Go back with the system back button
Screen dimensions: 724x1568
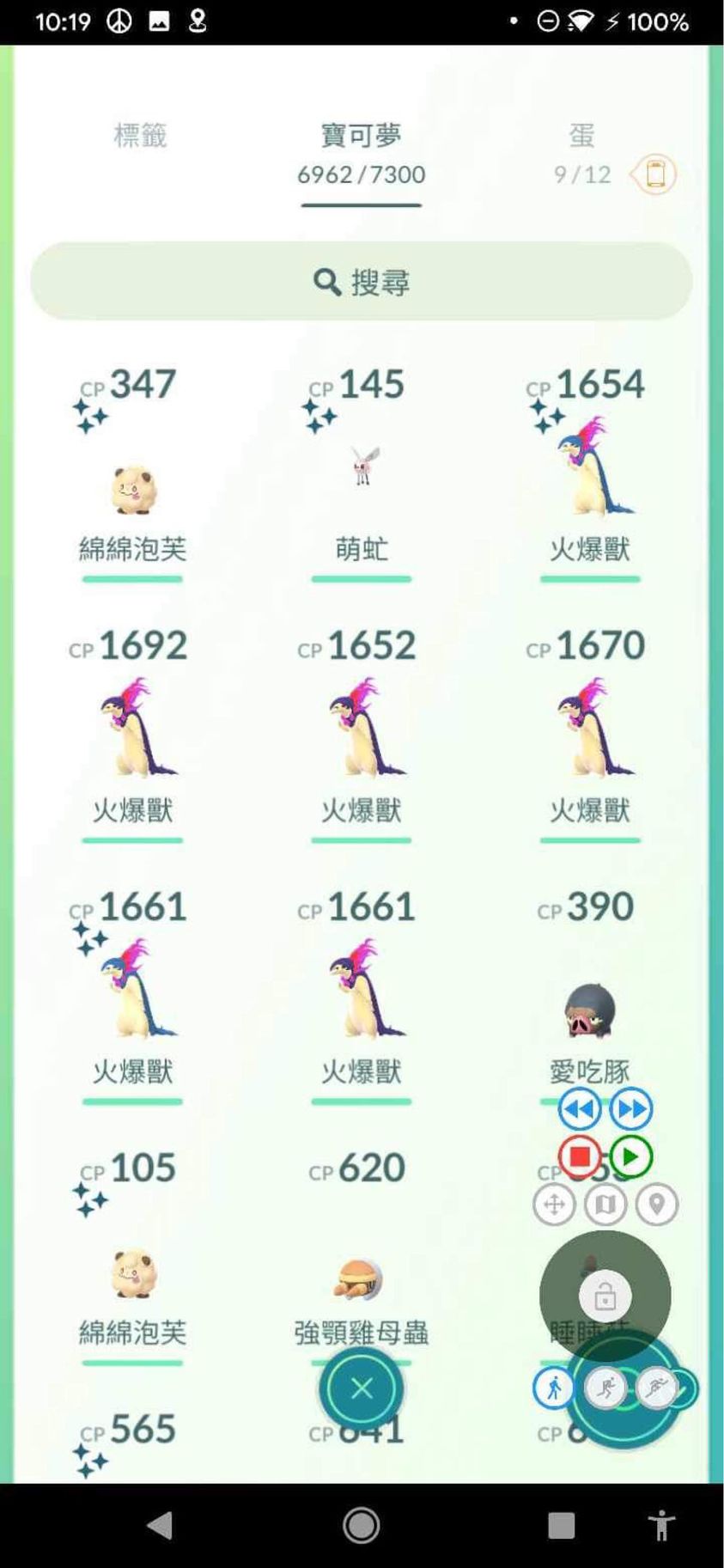(160, 1525)
